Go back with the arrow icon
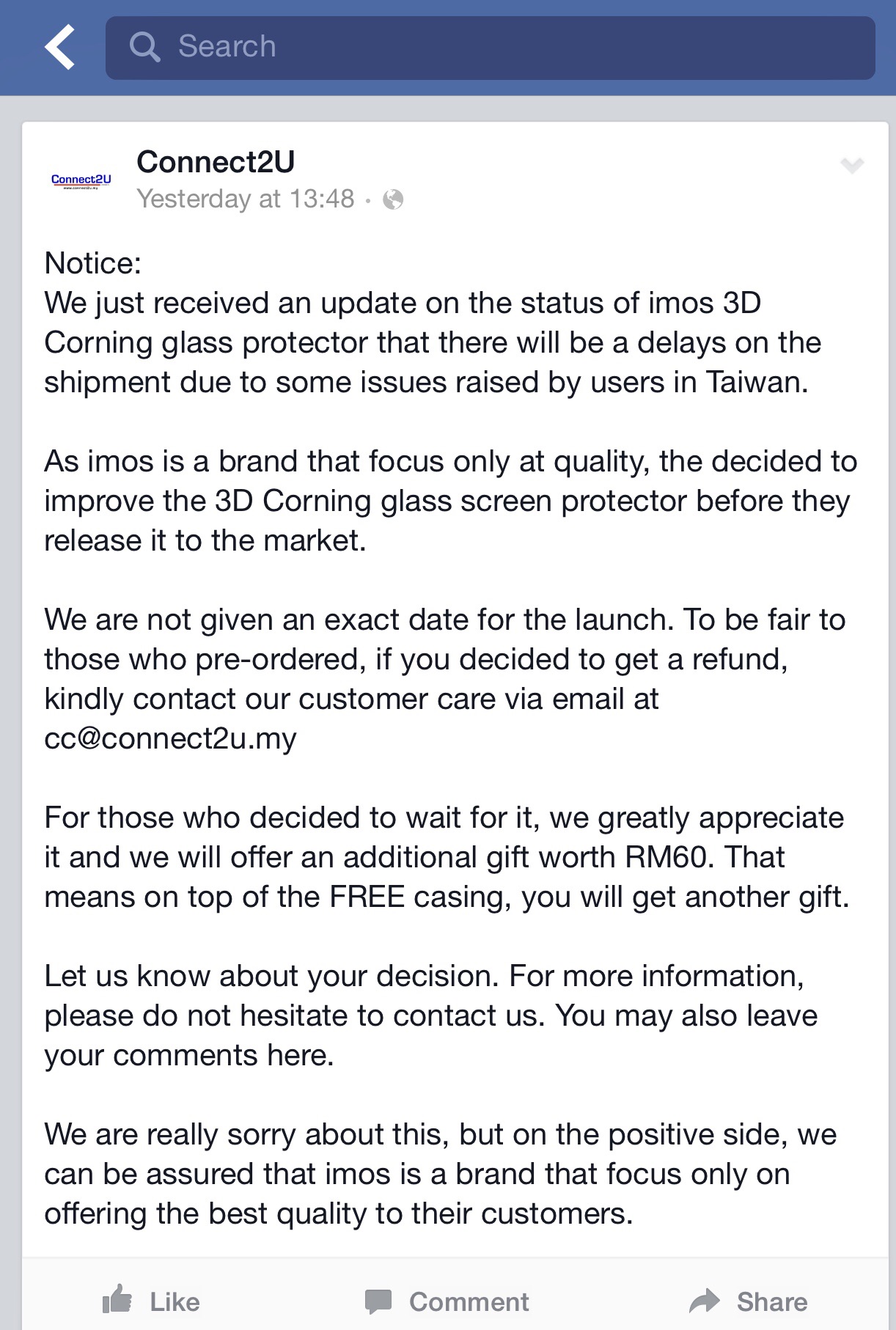The width and height of the screenshot is (896, 1330). coord(60,47)
